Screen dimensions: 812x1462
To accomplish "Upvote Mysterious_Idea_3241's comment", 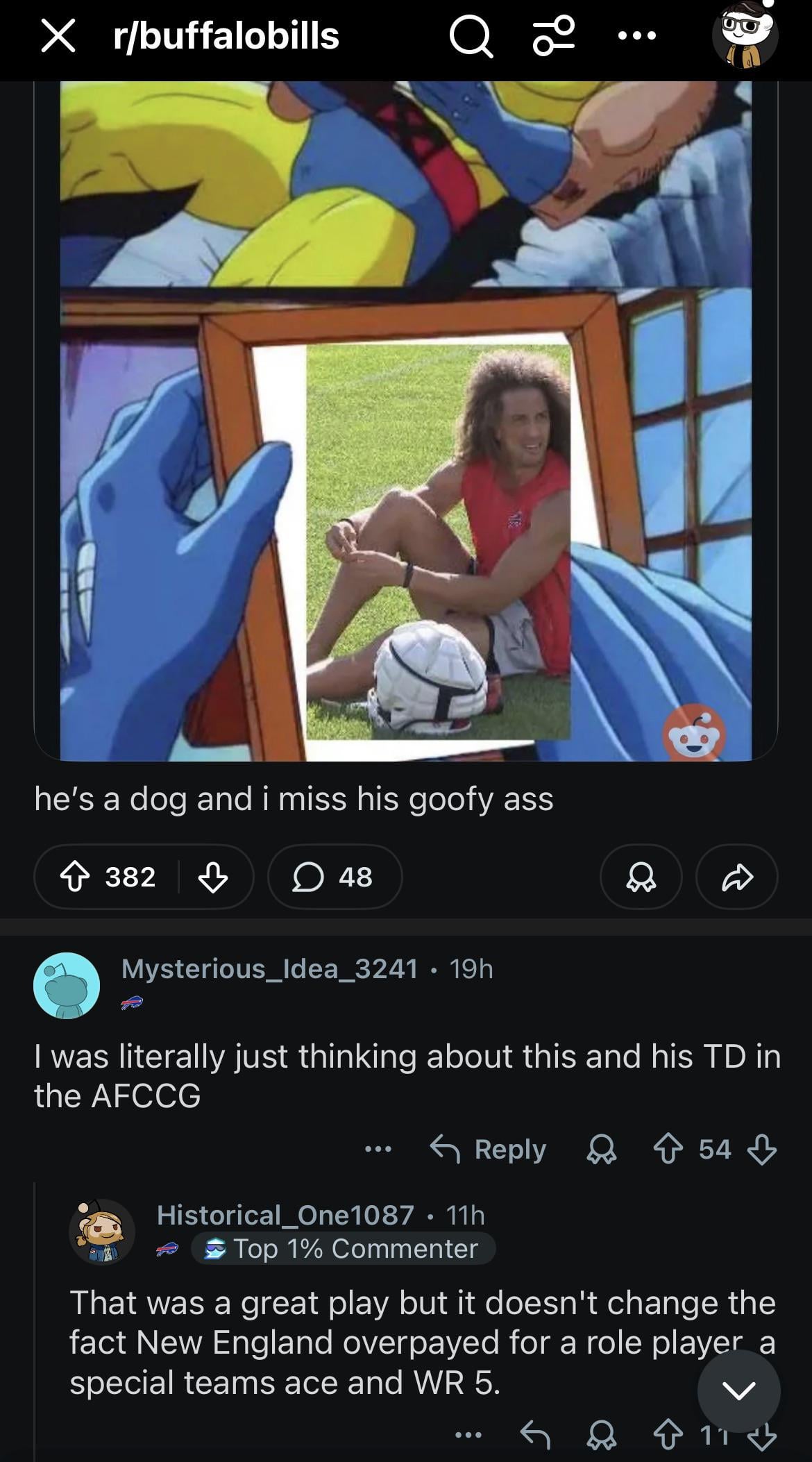I will point(668,1150).
